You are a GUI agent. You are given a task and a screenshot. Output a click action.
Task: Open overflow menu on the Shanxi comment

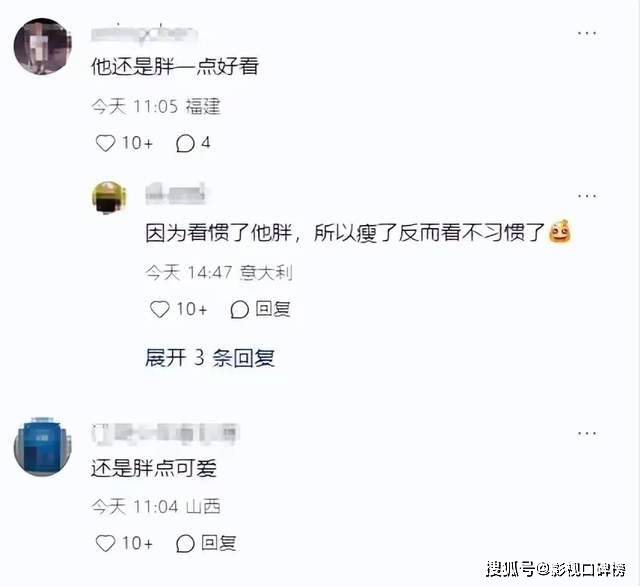(x=588, y=430)
